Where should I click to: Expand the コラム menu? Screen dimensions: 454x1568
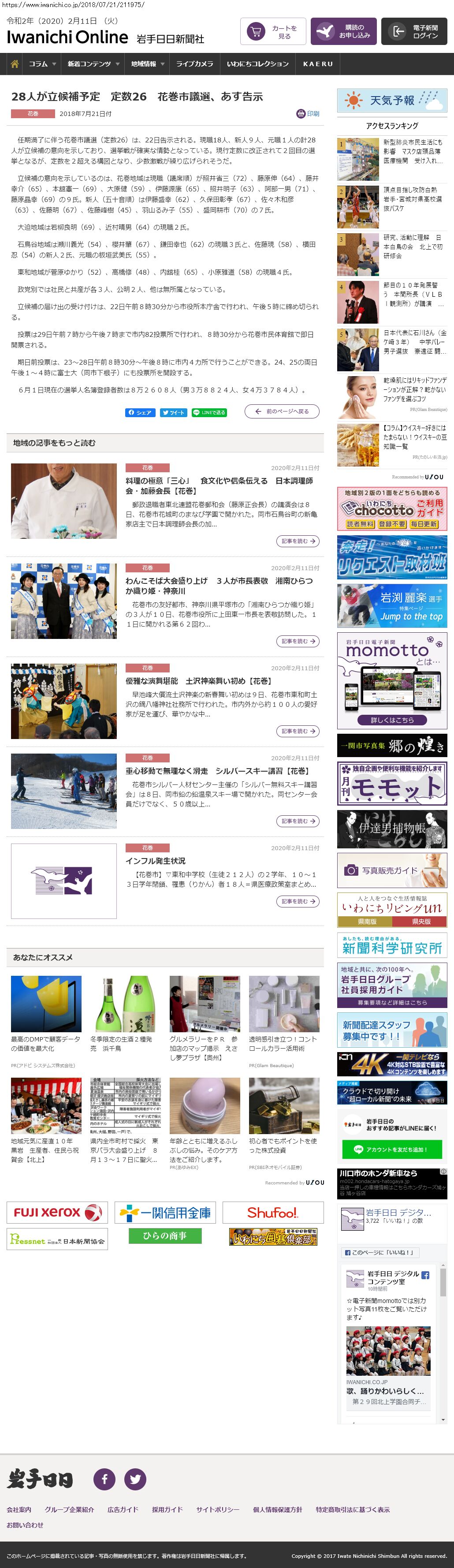coord(42,64)
